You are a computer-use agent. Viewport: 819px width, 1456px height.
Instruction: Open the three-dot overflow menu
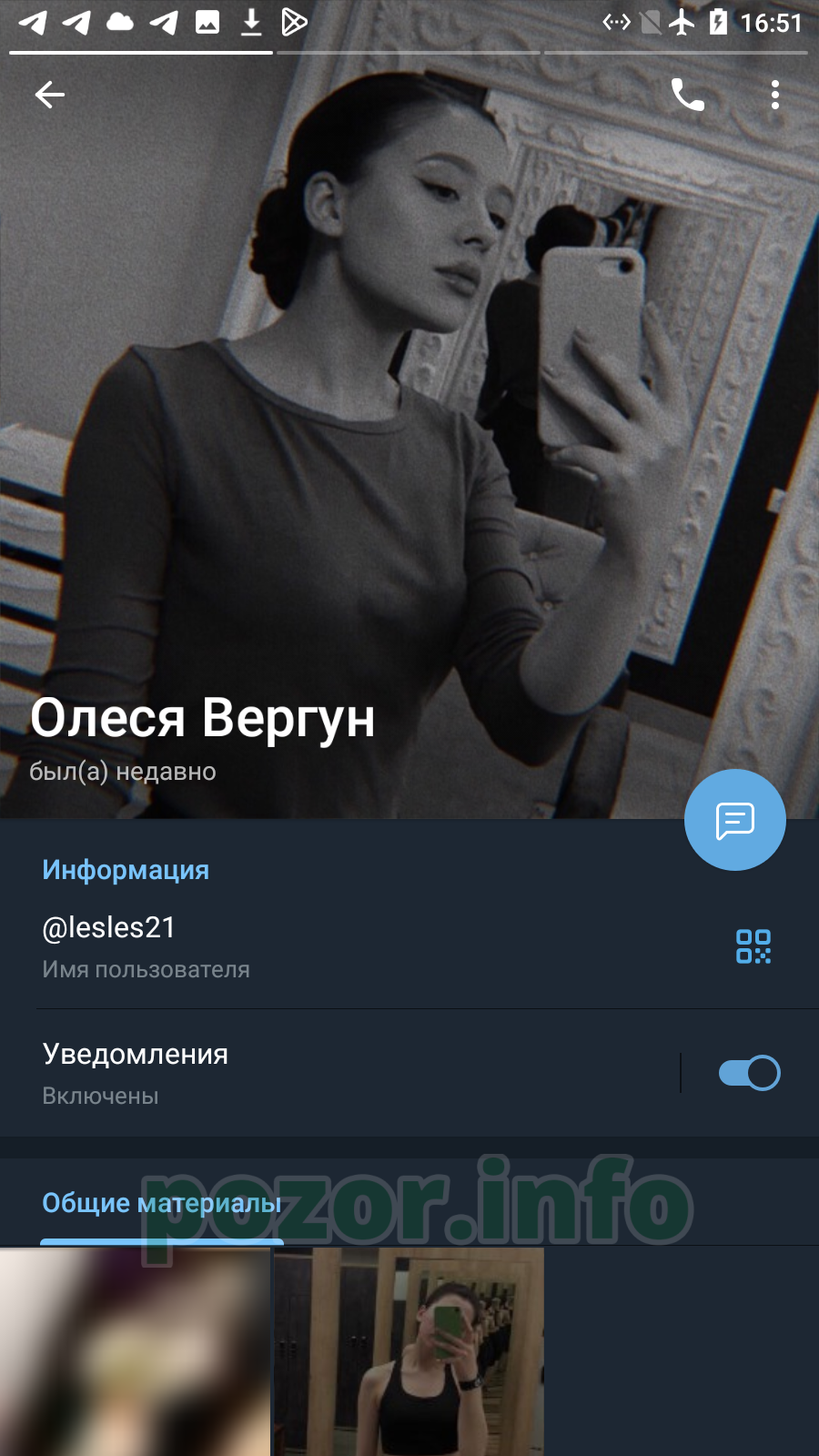[775, 95]
